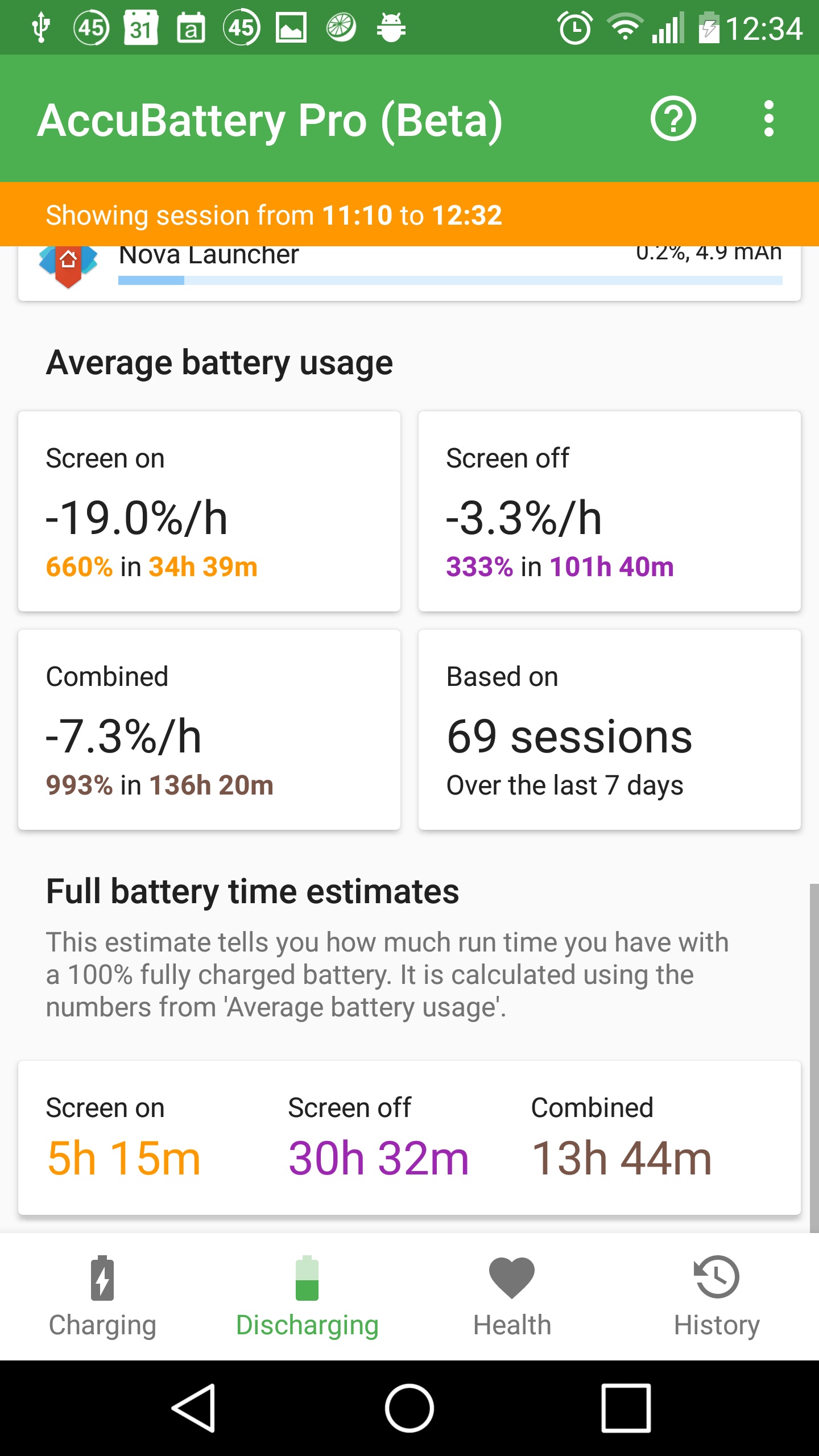Switch to the Charging tab

[x=102, y=1297]
